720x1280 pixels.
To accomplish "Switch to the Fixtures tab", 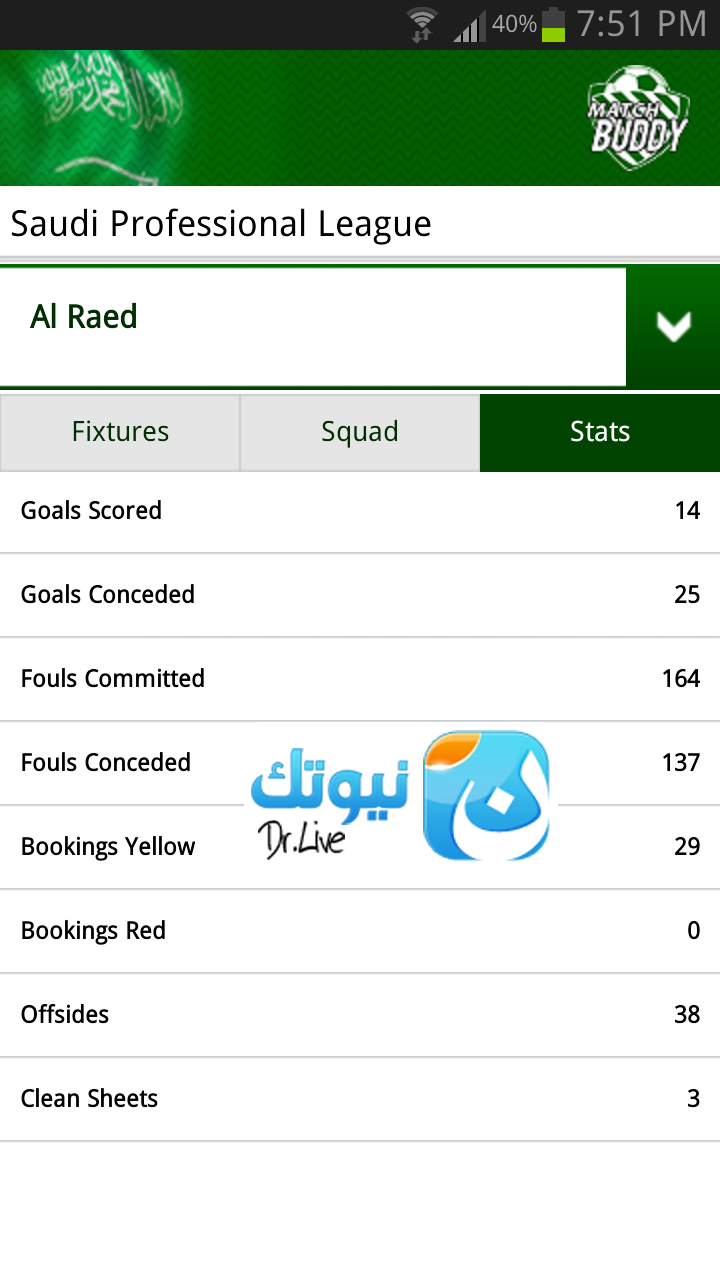I will click(120, 432).
